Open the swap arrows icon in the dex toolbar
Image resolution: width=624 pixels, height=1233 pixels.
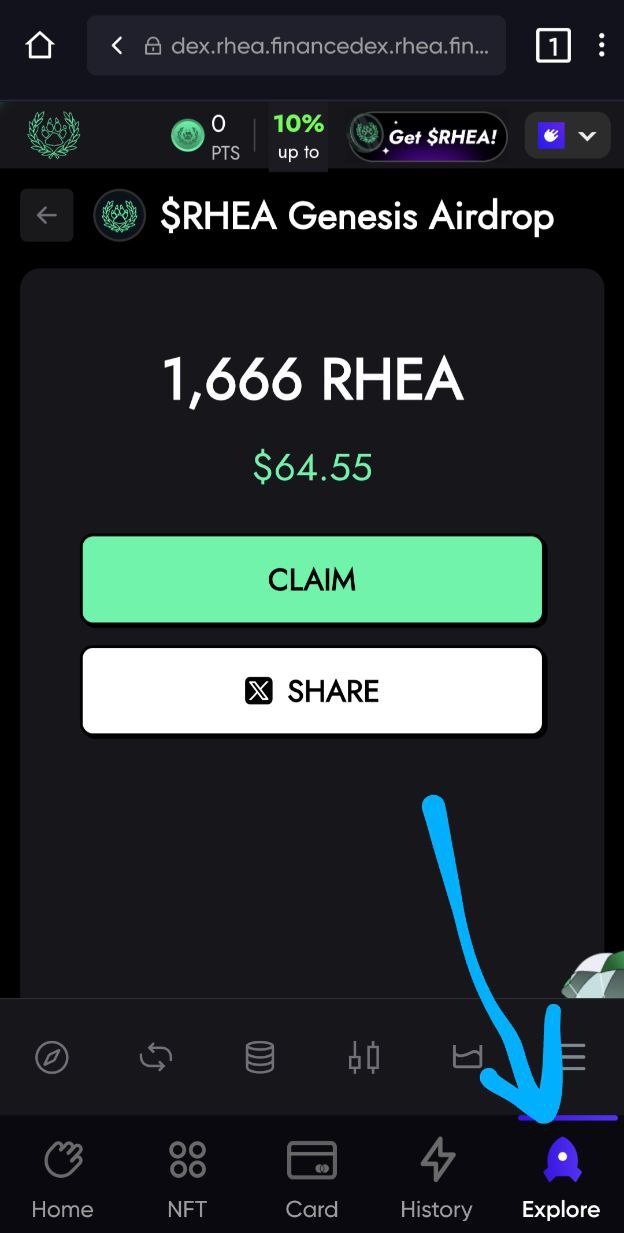156,1057
